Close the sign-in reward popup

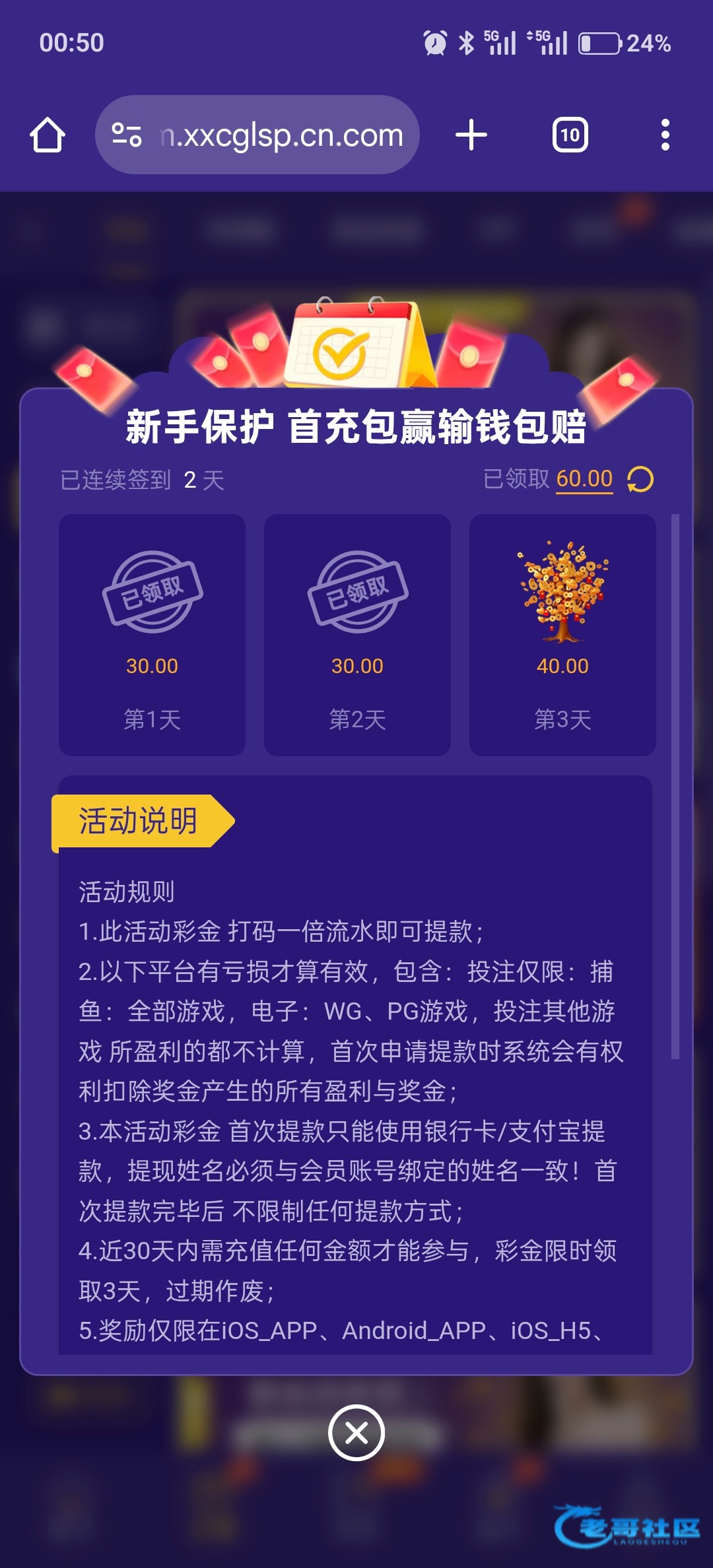coord(356,1433)
